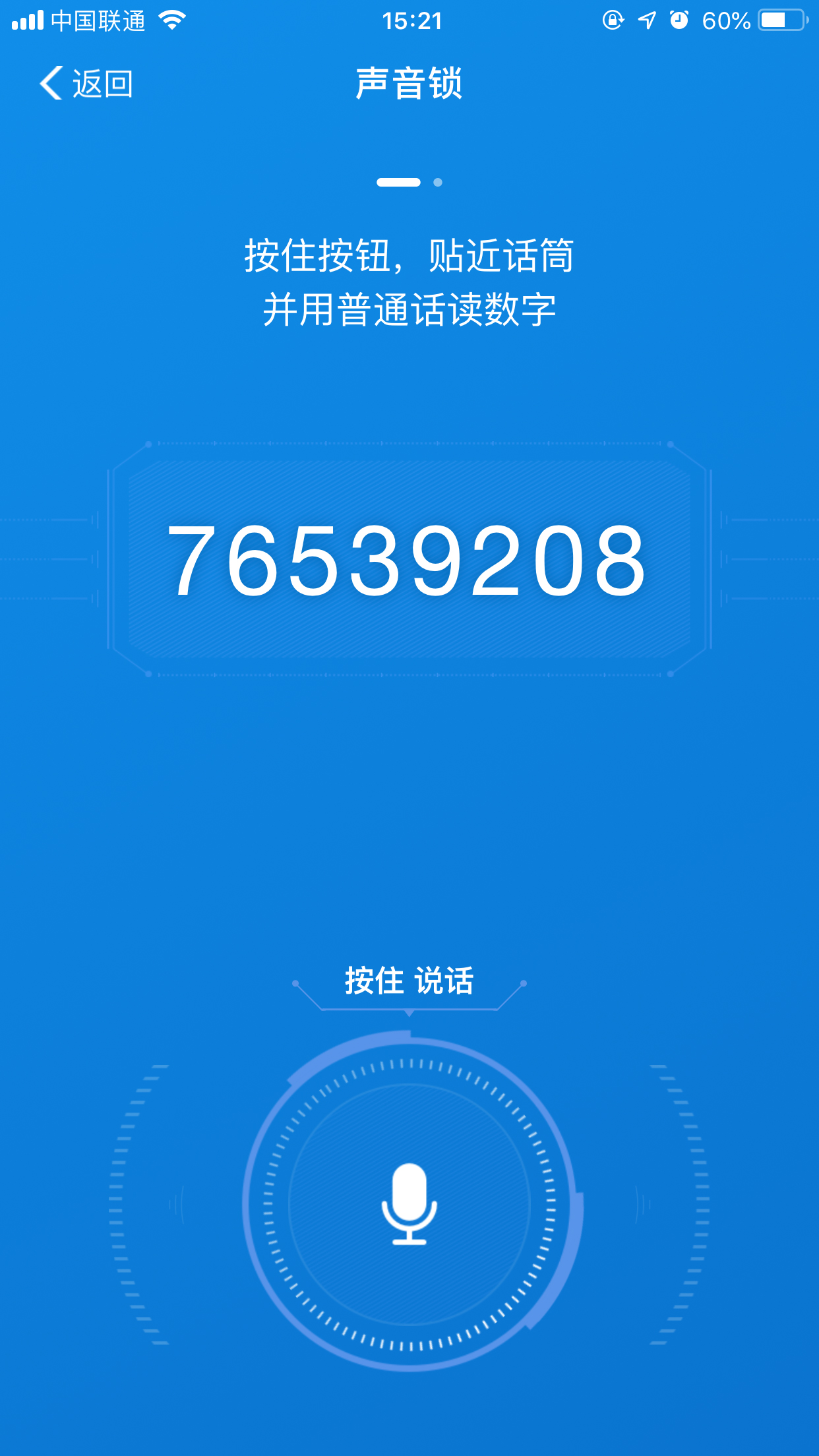Click the battery icon
The width and height of the screenshot is (819, 1456).
coord(781,20)
